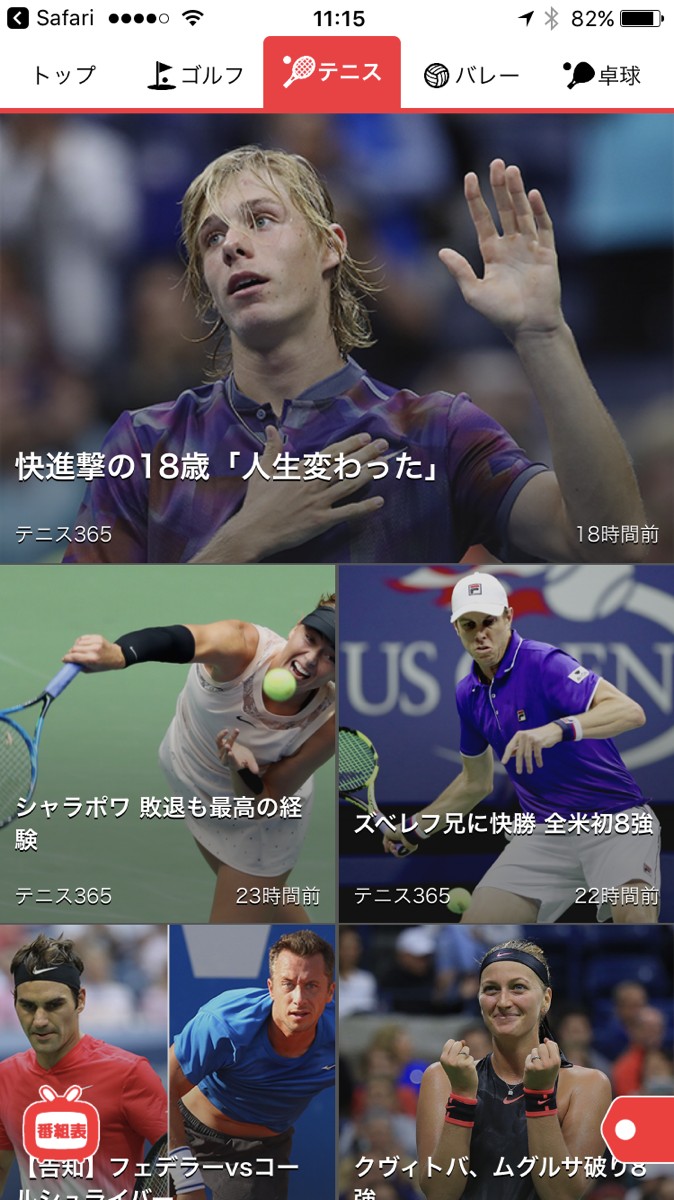This screenshot has height=1200, width=674.
Task: Return to Safari via the back link
Action: (x=50, y=18)
